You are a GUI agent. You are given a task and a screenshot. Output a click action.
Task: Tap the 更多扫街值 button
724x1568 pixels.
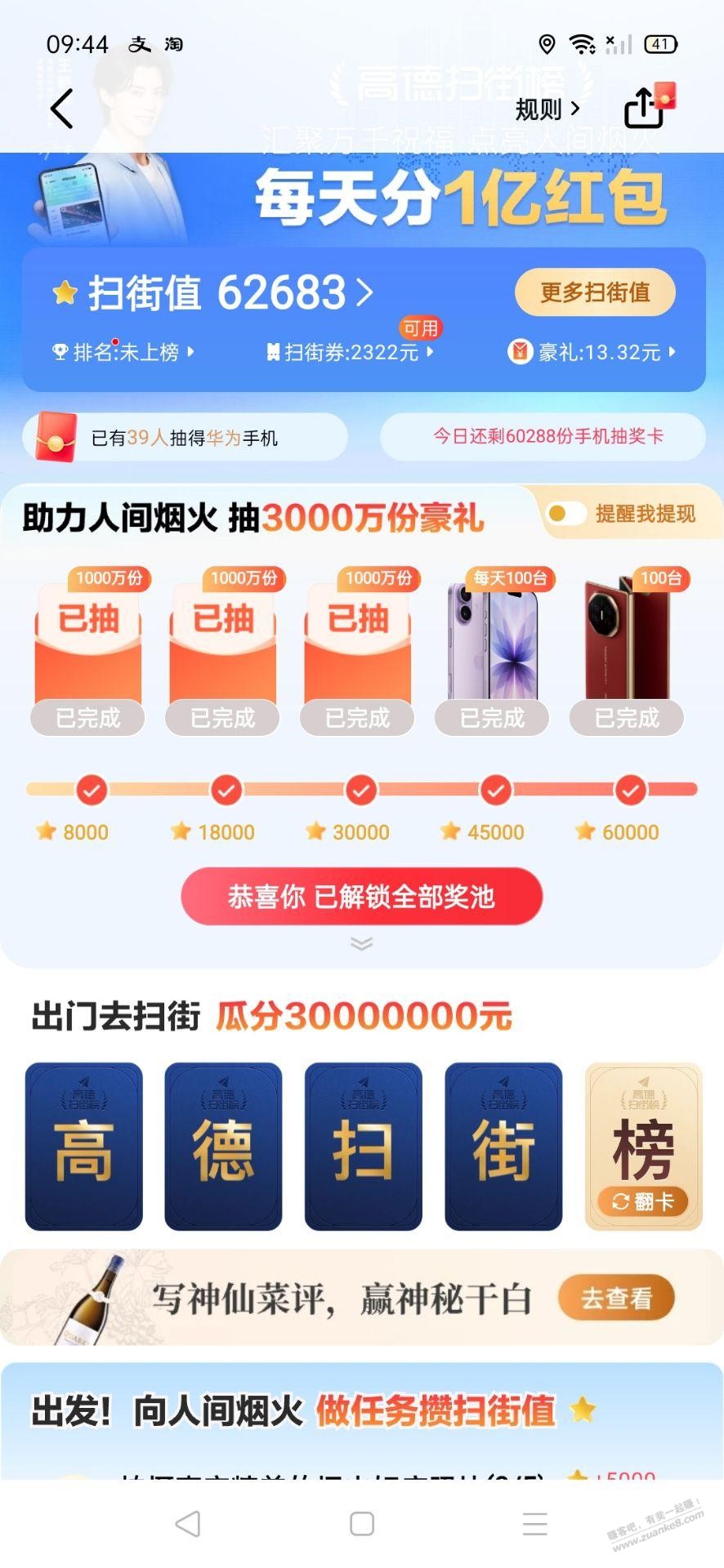pyautogui.click(x=595, y=292)
